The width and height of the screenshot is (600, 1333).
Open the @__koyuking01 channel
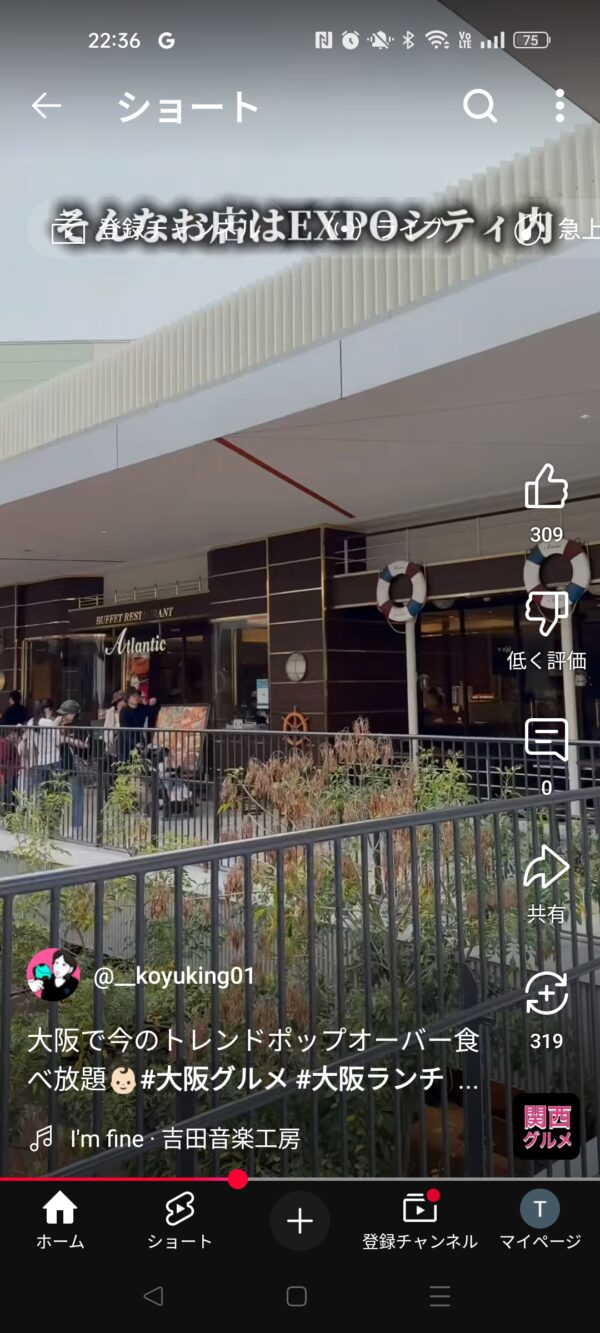(174, 976)
